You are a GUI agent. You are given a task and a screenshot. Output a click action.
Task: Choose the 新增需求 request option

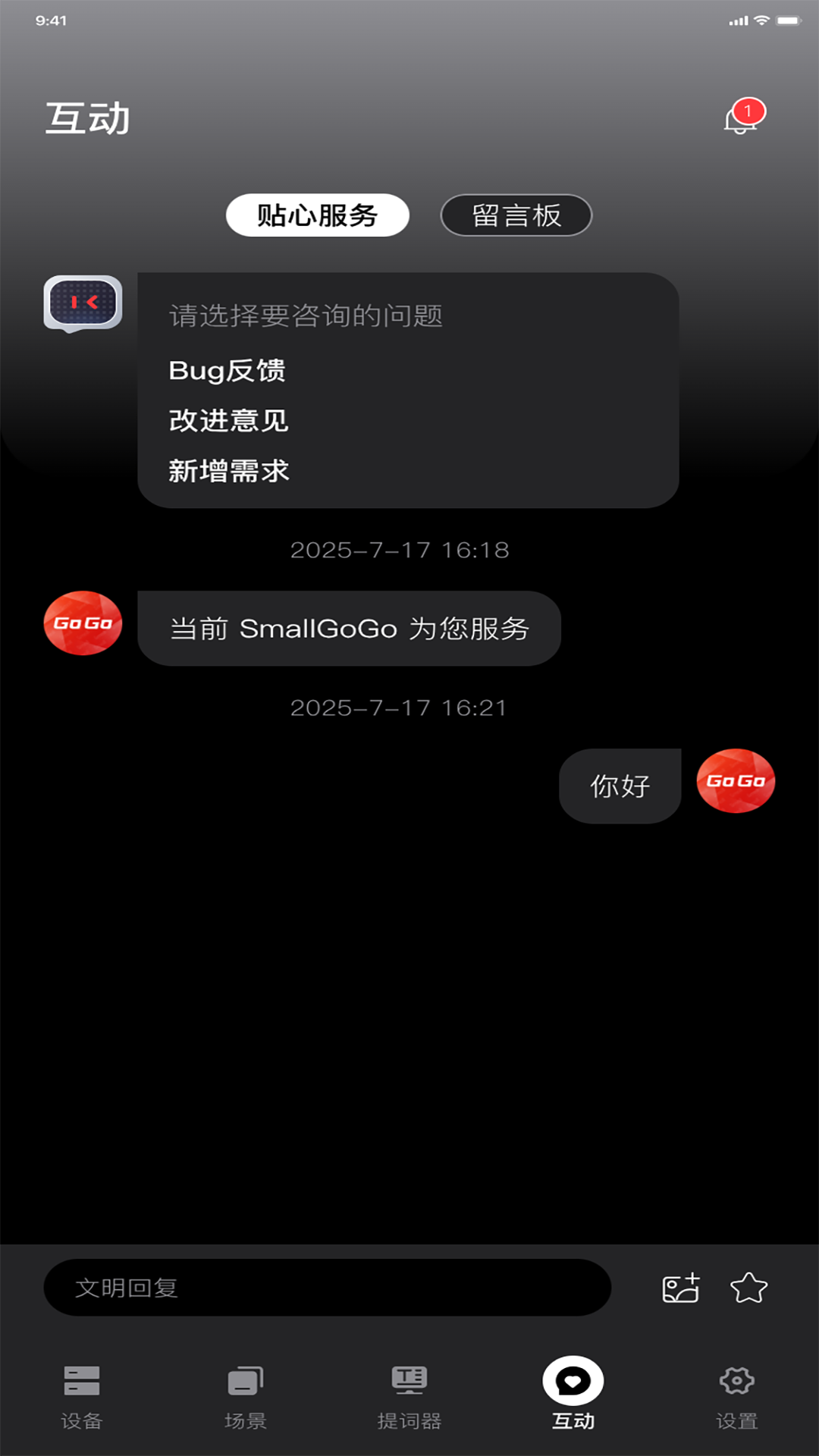pos(227,471)
